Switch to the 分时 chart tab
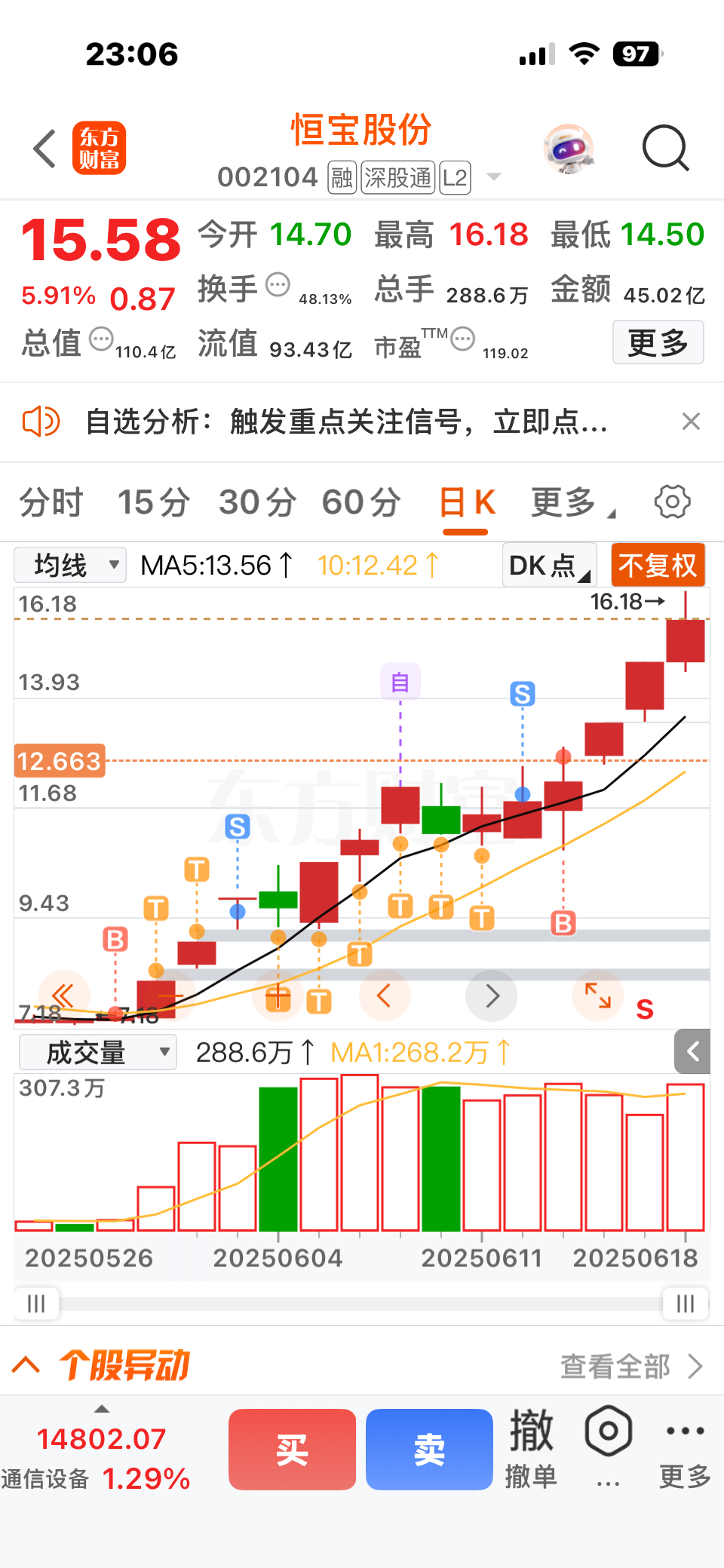 (x=51, y=502)
